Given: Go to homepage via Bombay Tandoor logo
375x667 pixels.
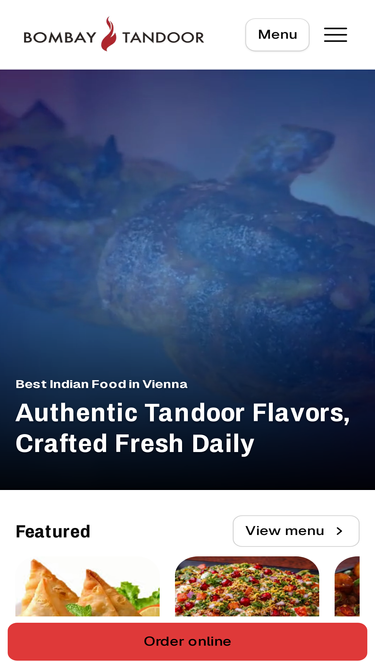Looking at the screenshot, I should pos(114,34).
